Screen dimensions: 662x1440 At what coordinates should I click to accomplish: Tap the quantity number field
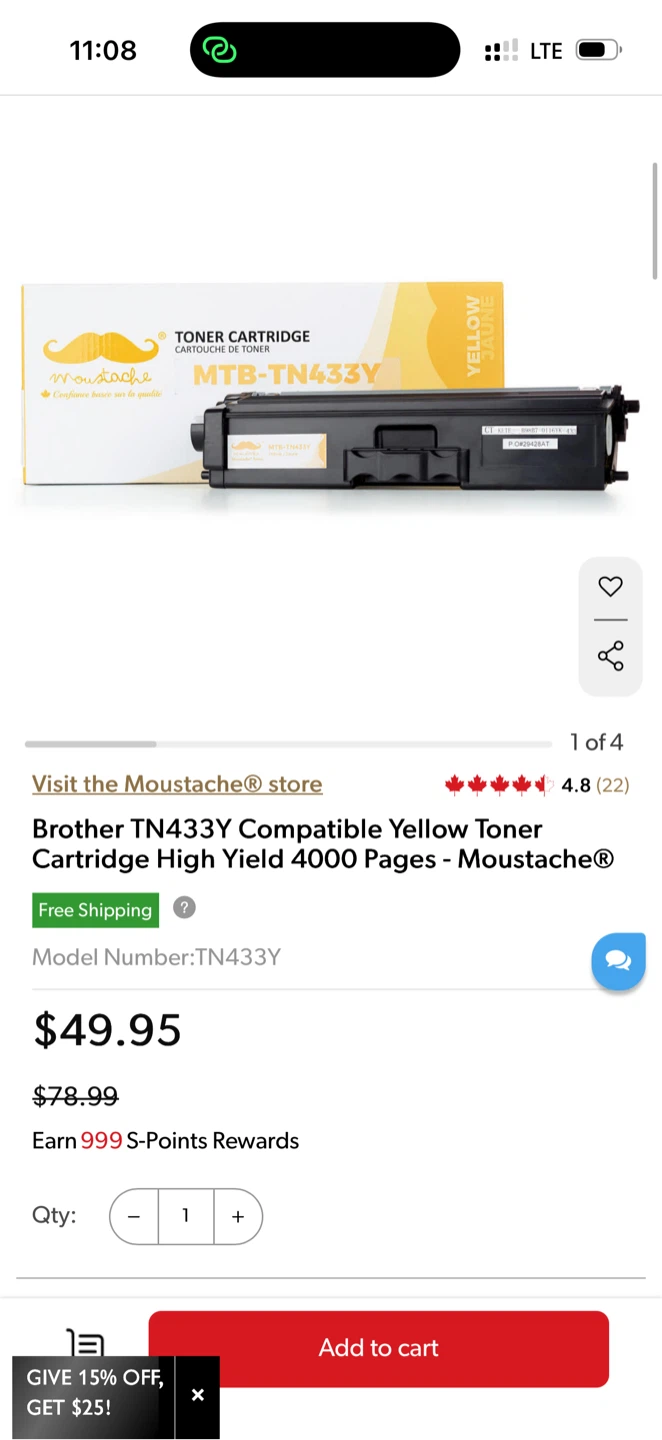click(185, 1216)
